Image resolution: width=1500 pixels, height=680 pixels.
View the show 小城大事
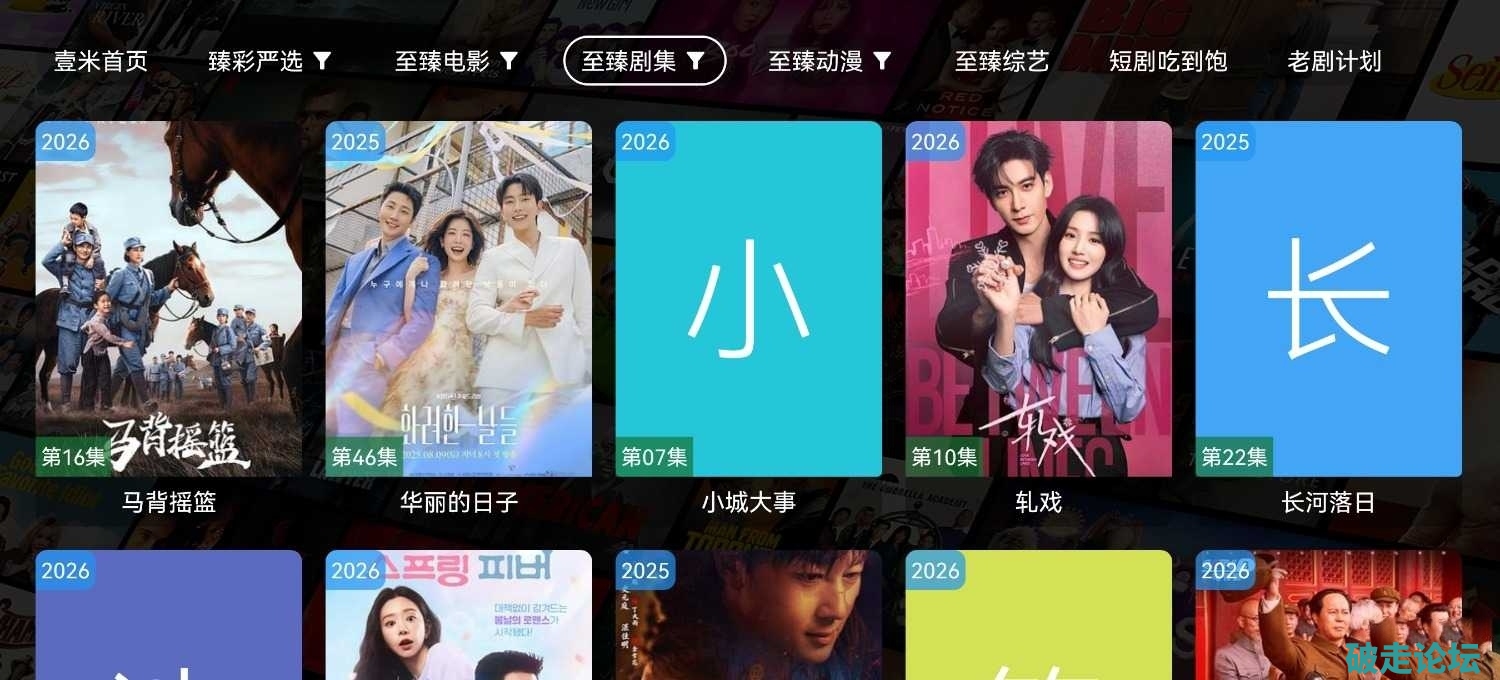click(749, 299)
